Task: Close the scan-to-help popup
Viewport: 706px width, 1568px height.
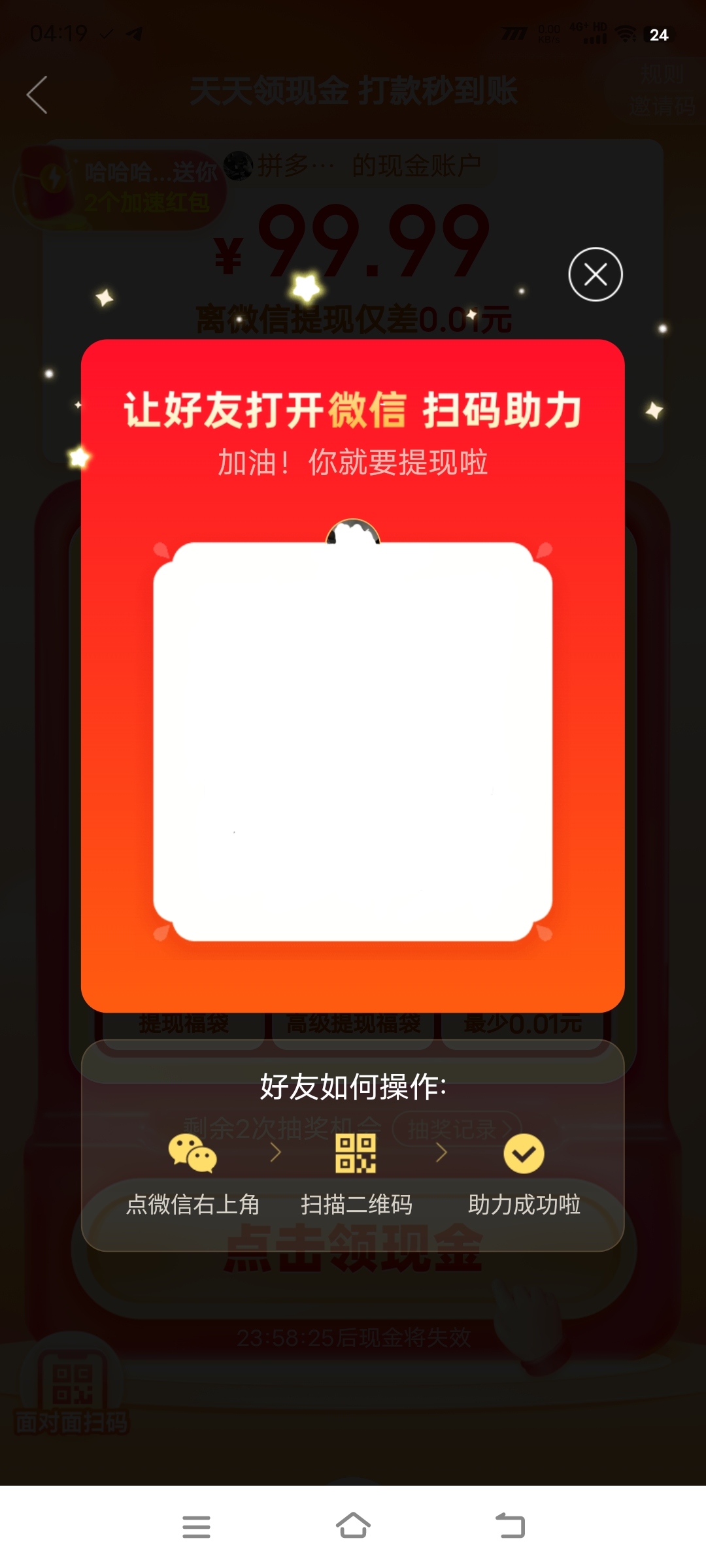Action: 595,274
